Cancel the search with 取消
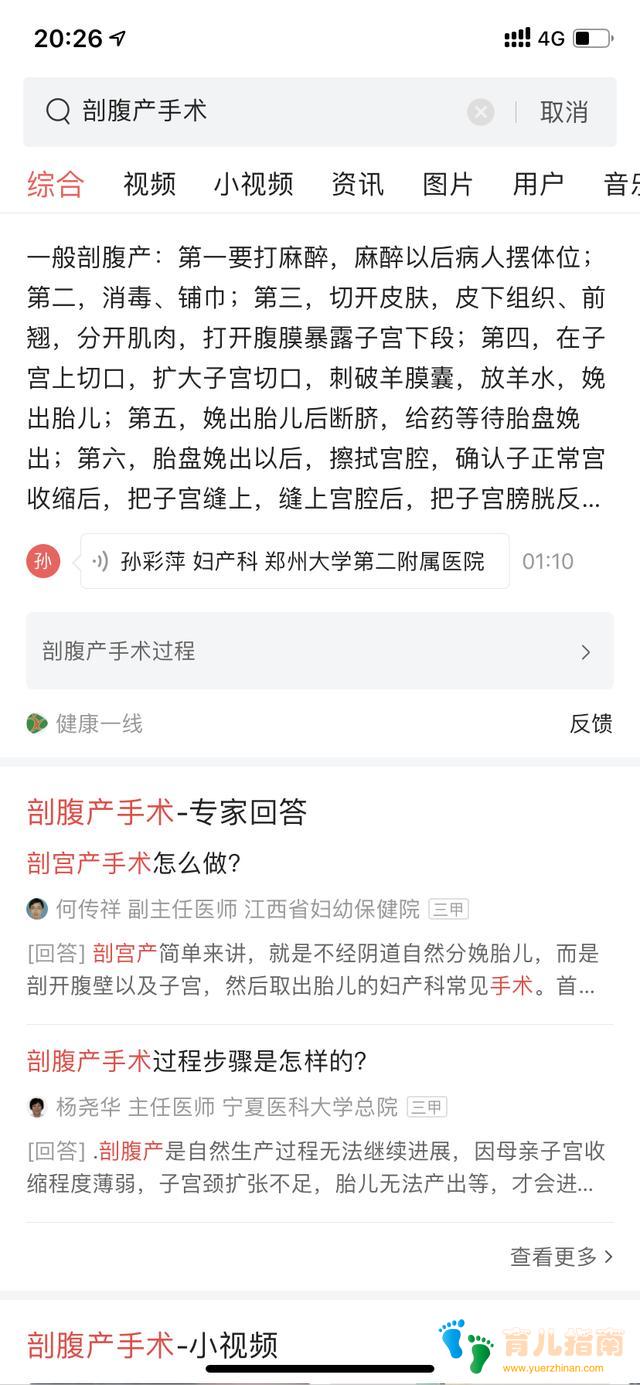 (x=564, y=112)
